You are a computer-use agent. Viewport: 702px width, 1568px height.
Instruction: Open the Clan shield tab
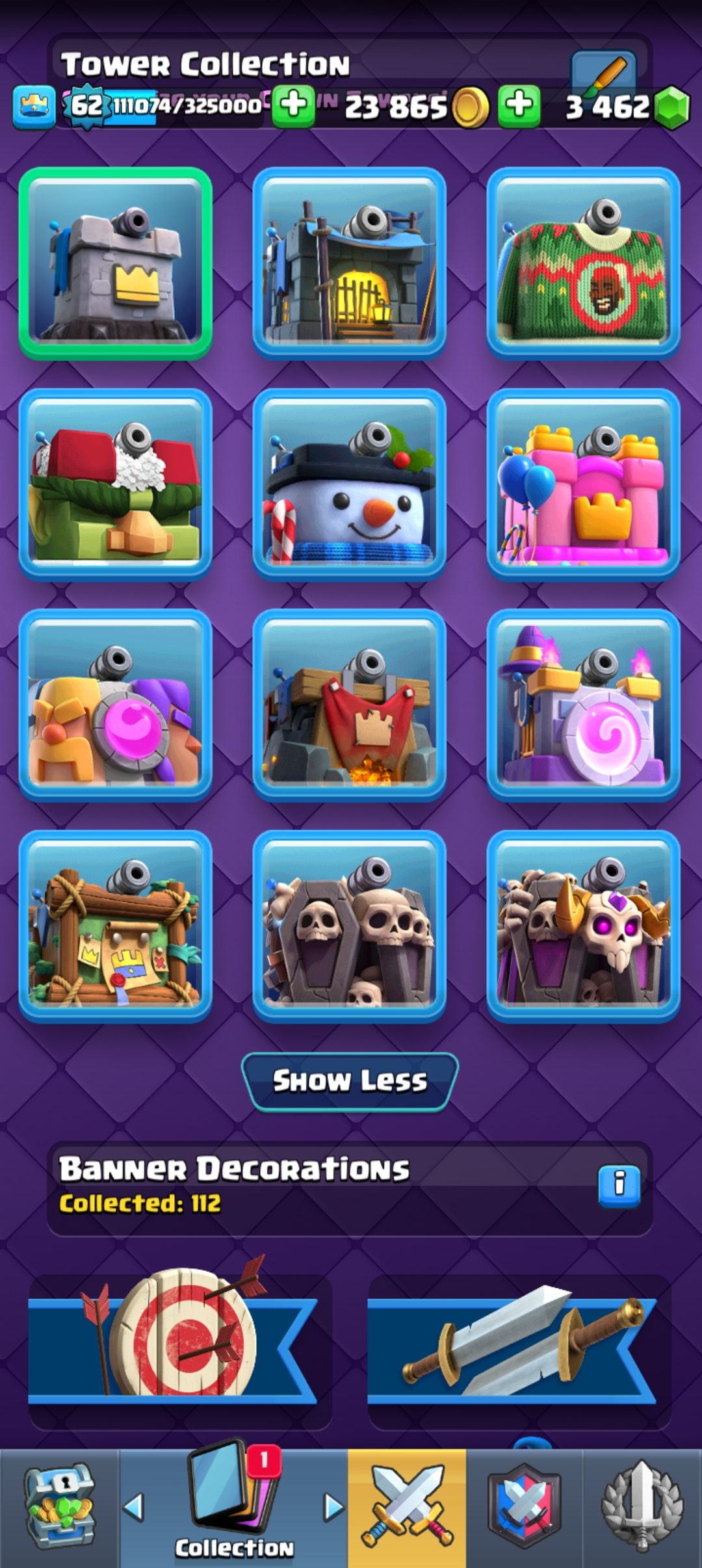pos(524,1508)
